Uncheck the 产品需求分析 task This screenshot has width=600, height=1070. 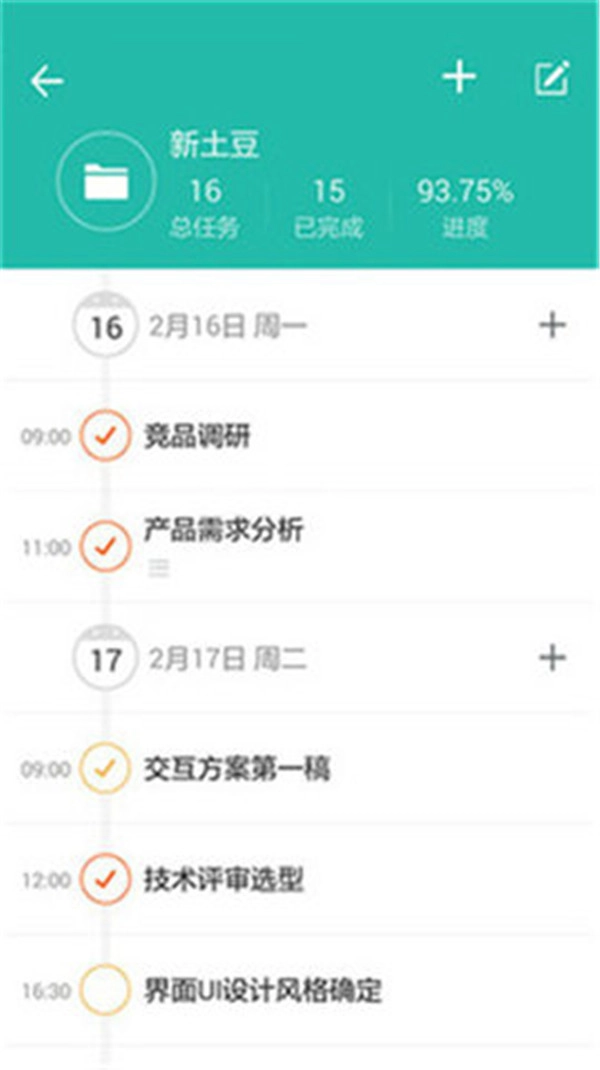105,546
